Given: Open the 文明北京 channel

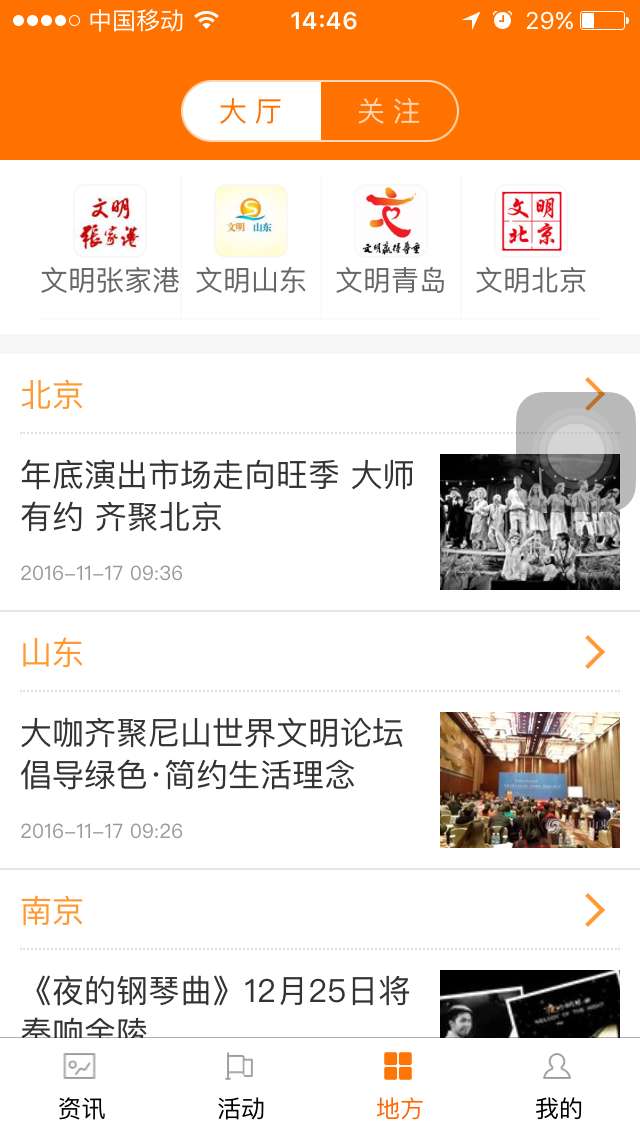Looking at the screenshot, I should [x=531, y=240].
